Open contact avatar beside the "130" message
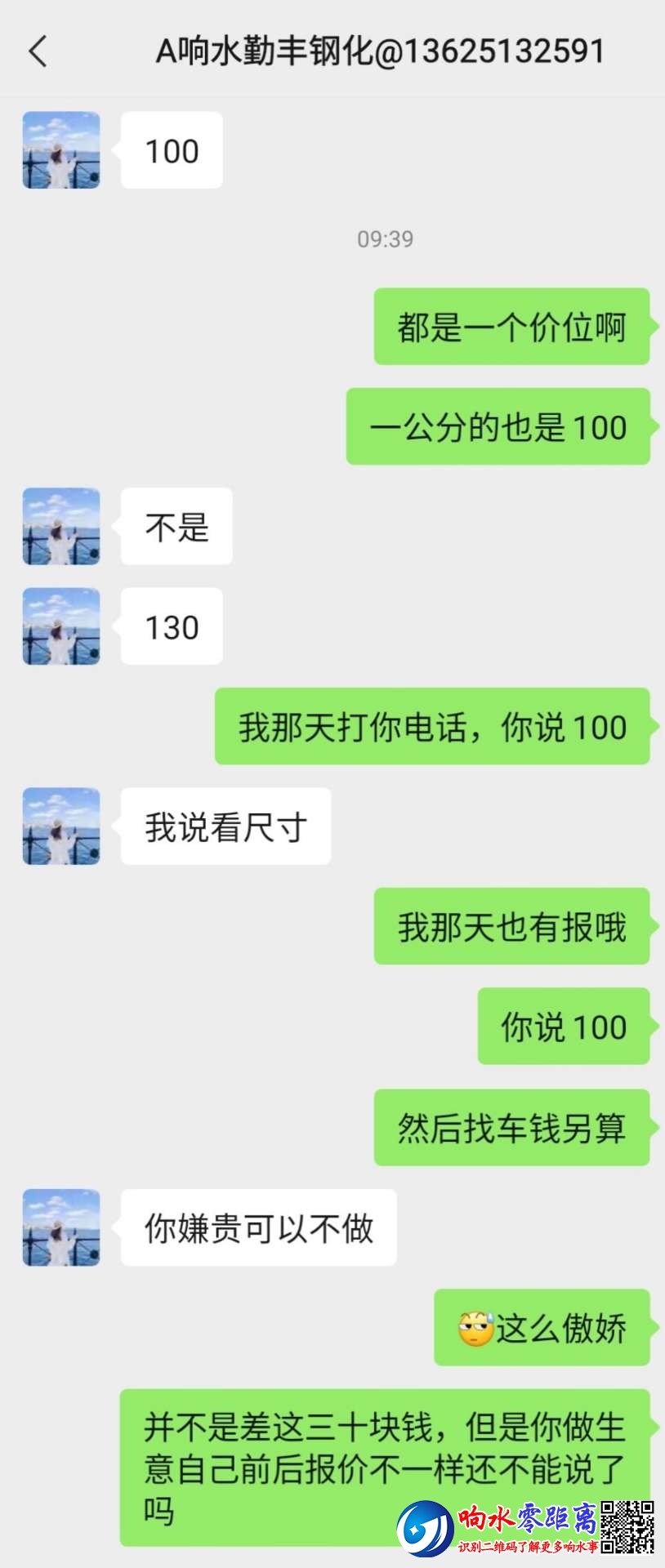The width and height of the screenshot is (665, 1568). 61,626
